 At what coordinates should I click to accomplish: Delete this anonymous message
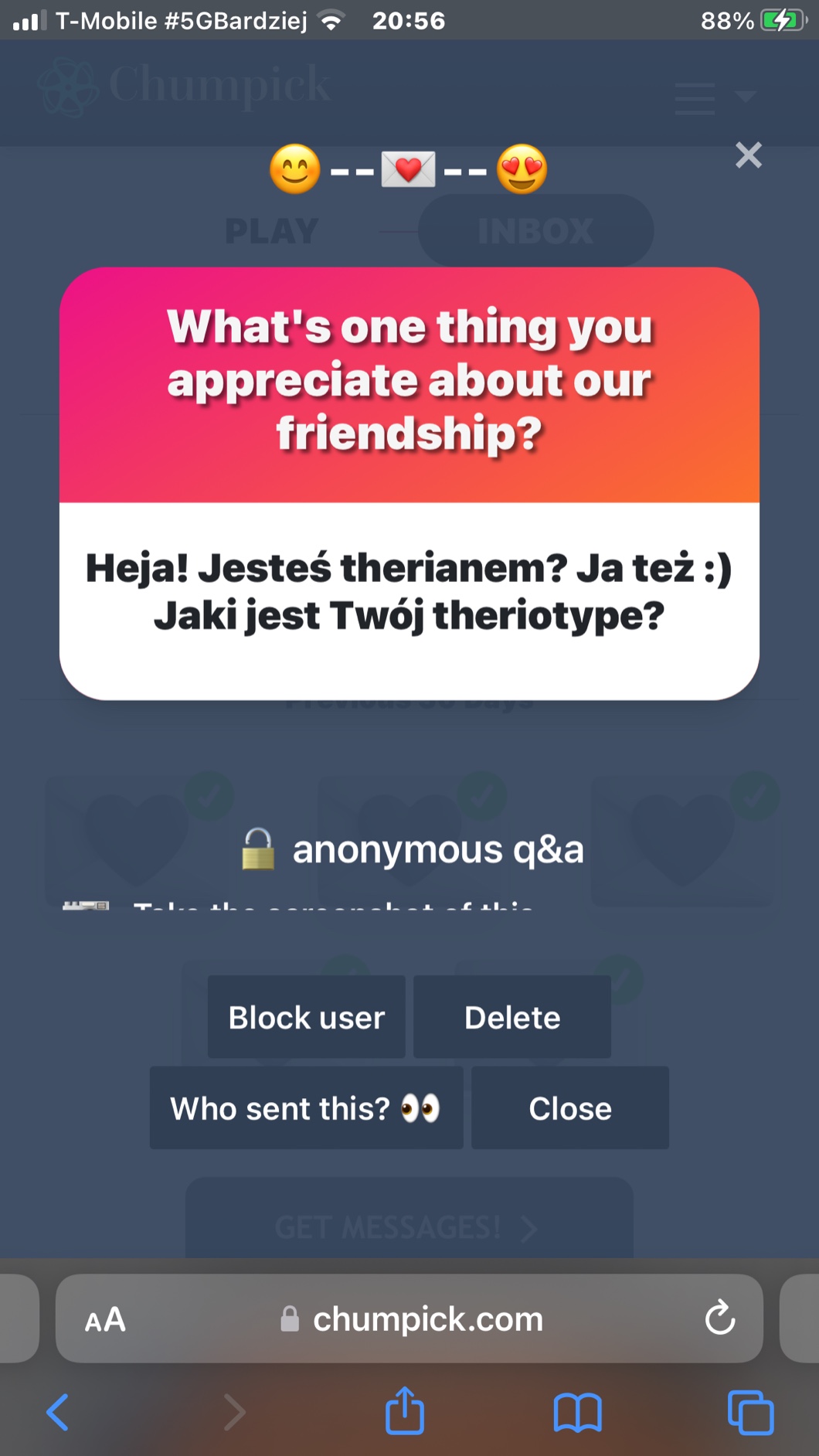click(x=512, y=1017)
